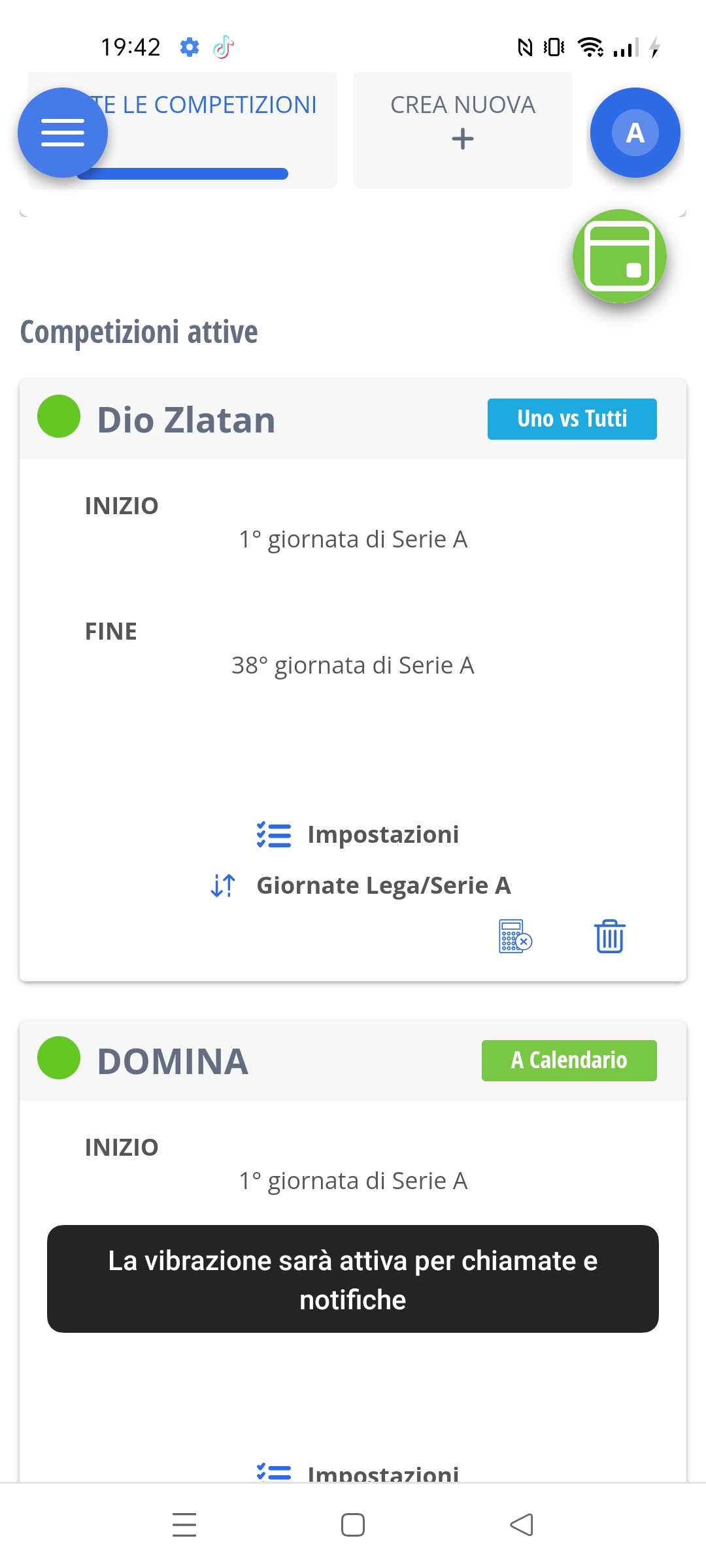Viewport: 706px width, 1568px height.
Task: Tap the Uno vs Tutti badge
Action: point(572,419)
